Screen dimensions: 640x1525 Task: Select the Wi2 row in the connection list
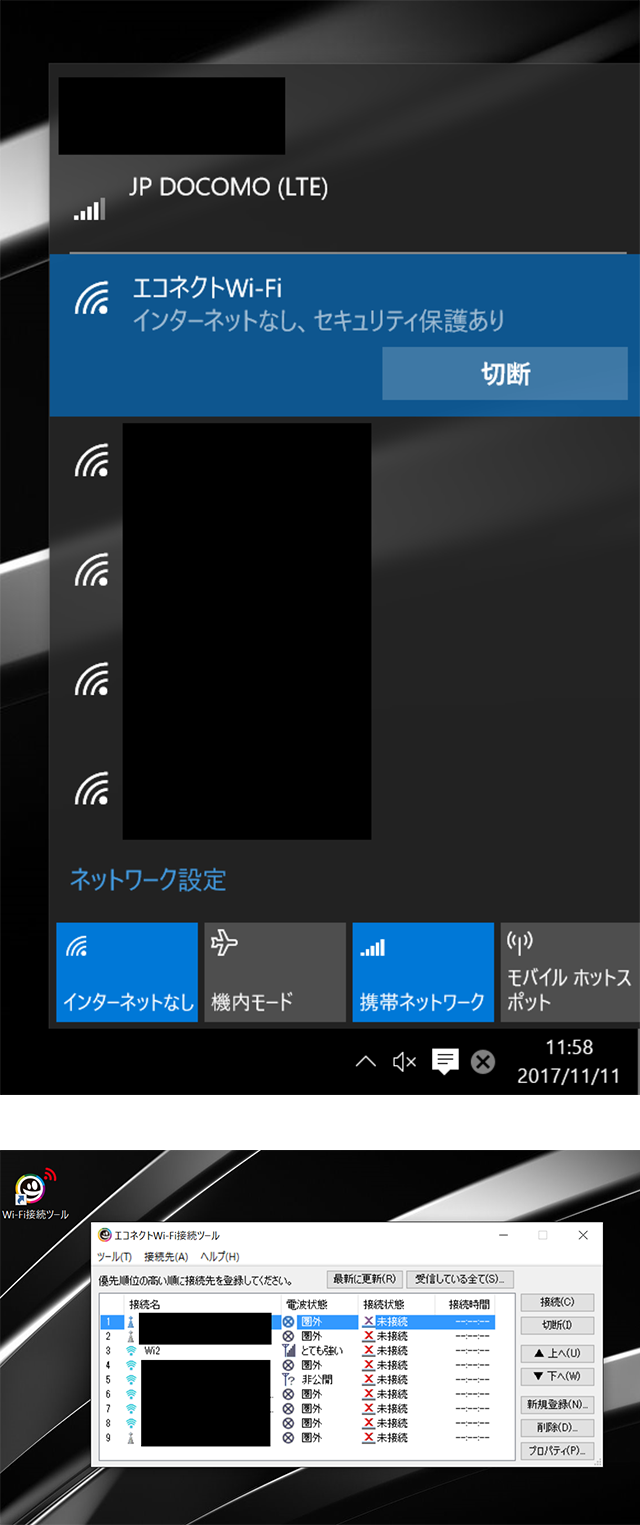152,1350
